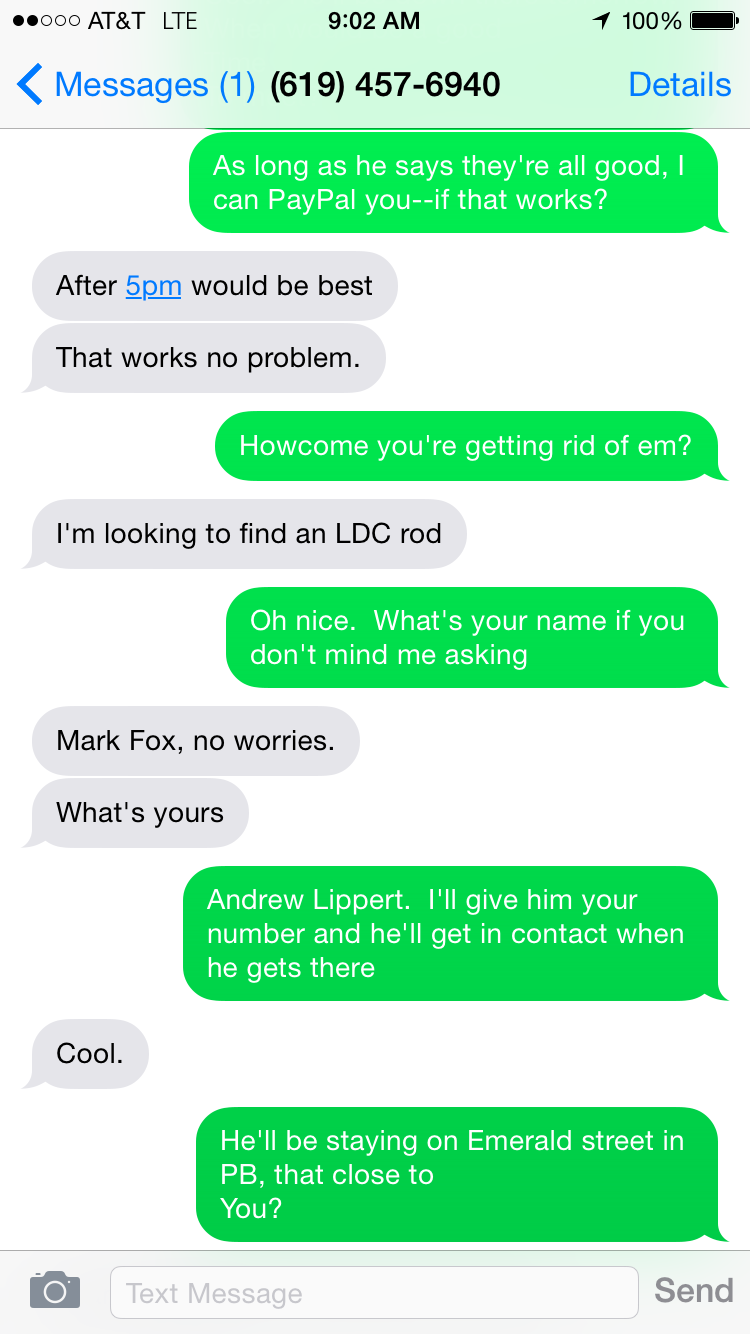Viewport: 750px width, 1334px height.
Task: Go back to the Messages list
Action: click(135, 85)
